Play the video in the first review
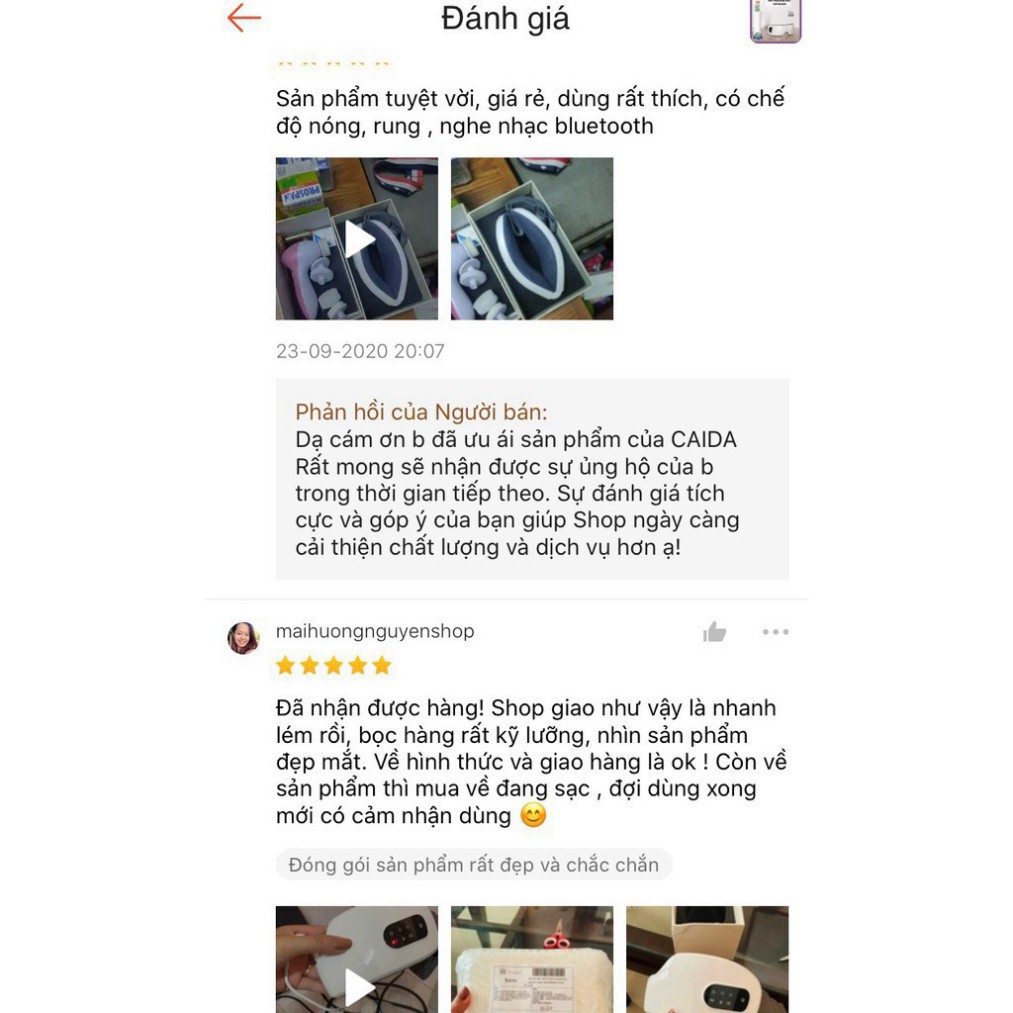Screen dimensions: 1013x1013 click(357, 239)
